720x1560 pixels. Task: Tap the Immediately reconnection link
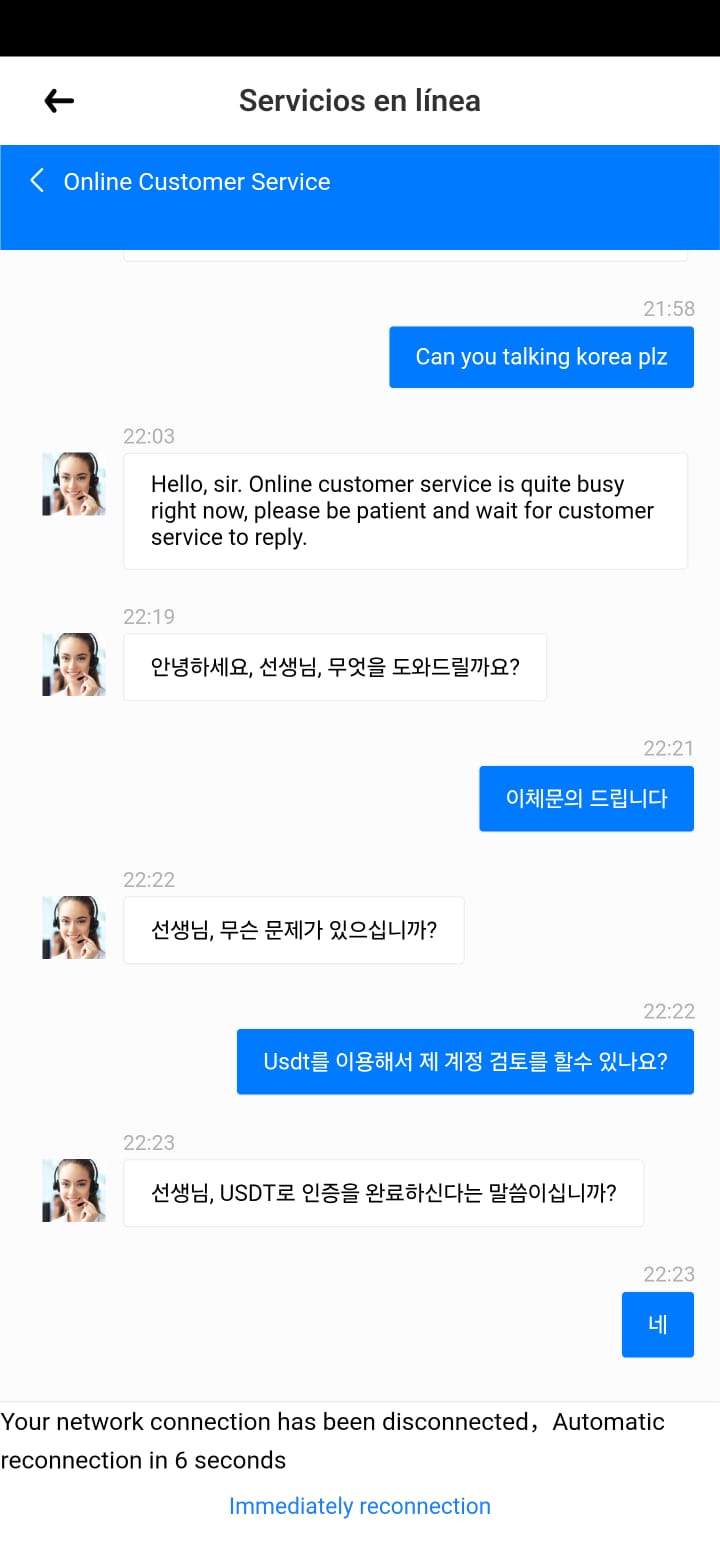tap(360, 1506)
